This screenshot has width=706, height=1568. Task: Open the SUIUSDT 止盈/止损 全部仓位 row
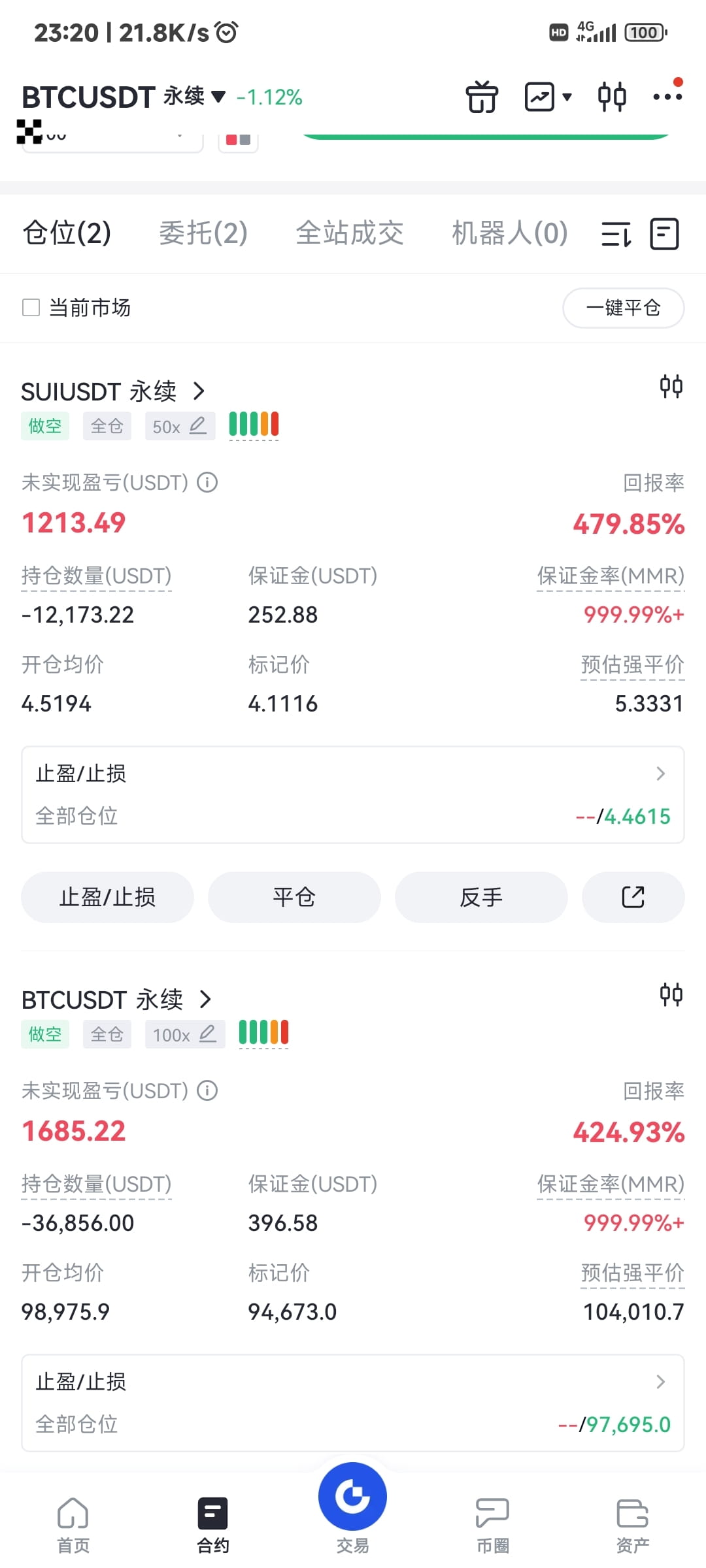pyautogui.click(x=353, y=794)
